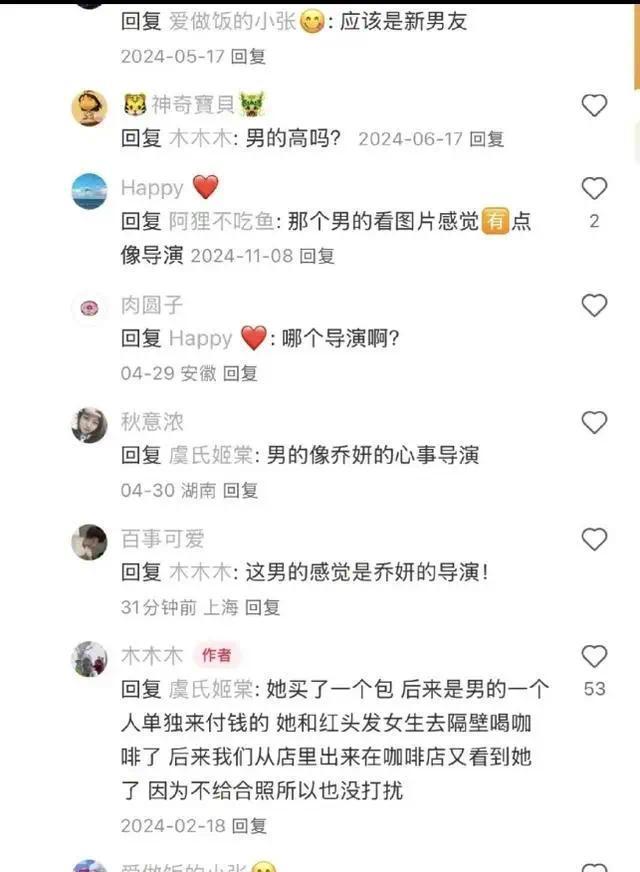The height and width of the screenshot is (872, 640).
Task: Like the comment by 神奇寶貝
Action: [x=594, y=106]
